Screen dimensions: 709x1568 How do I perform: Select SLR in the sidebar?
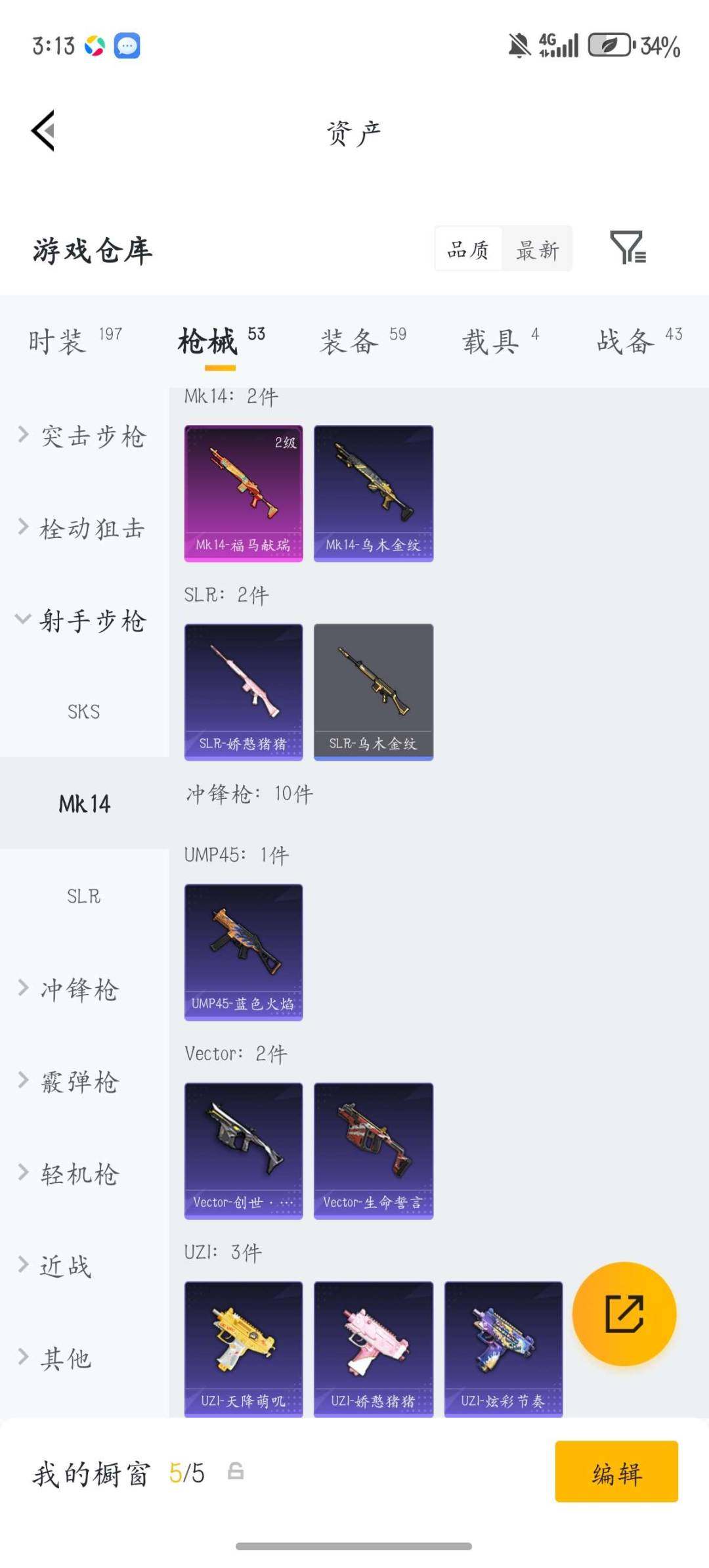coord(83,895)
